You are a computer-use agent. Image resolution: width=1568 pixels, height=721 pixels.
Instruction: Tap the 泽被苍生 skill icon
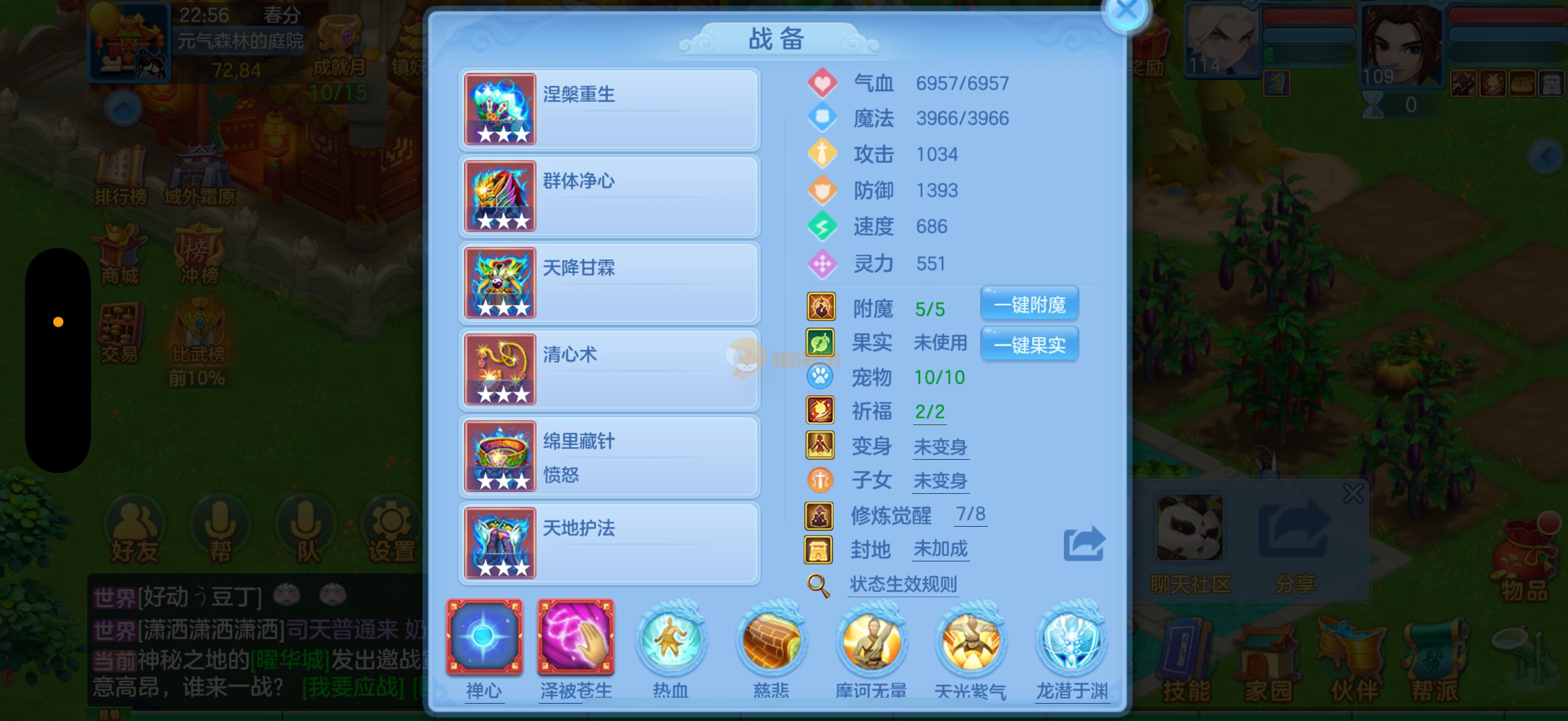coord(575,638)
